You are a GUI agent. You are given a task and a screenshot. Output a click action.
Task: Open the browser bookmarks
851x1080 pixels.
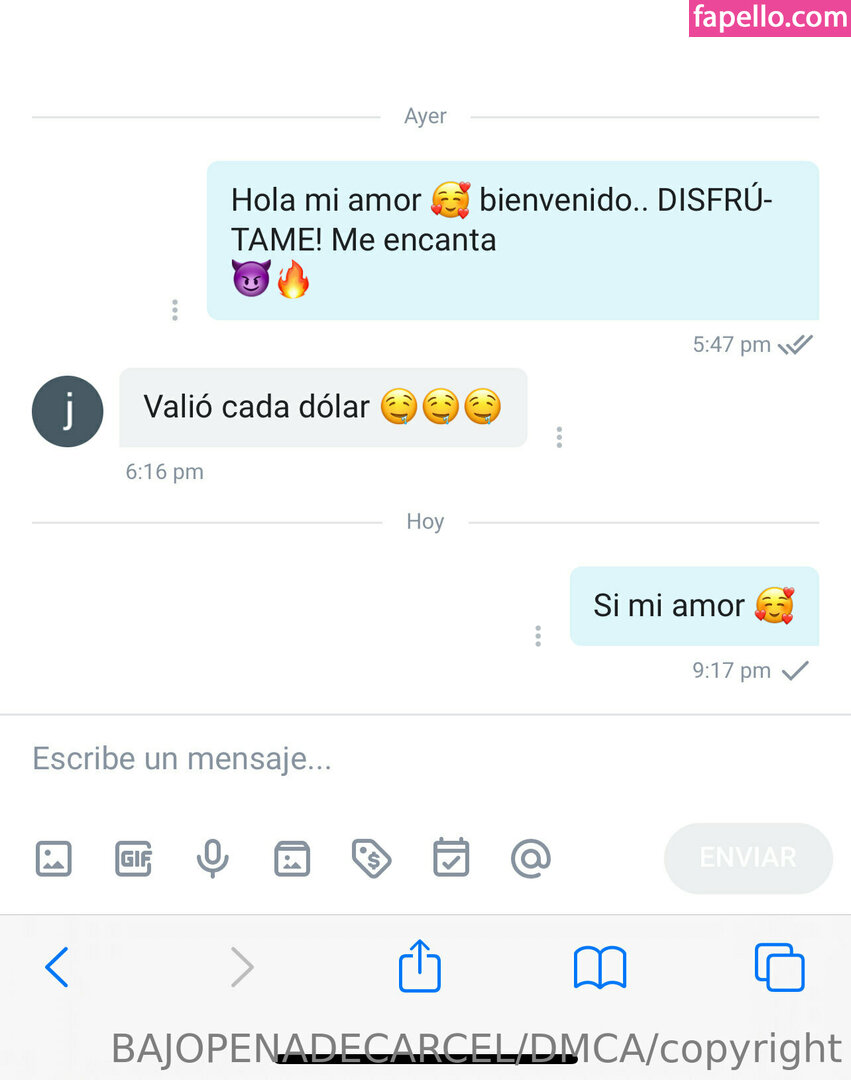[x=600, y=968]
